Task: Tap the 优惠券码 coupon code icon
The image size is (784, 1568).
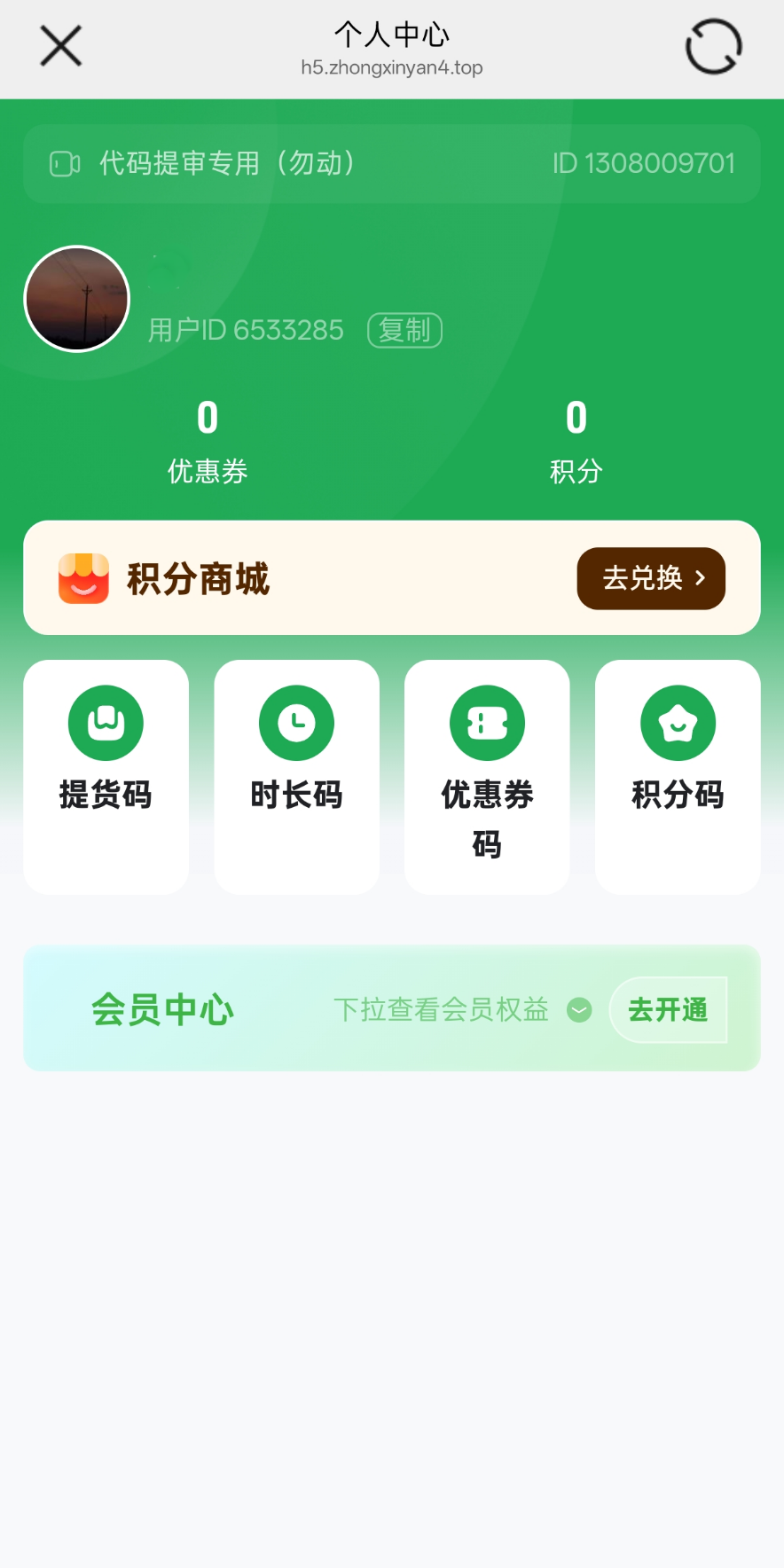Action: coord(487,722)
